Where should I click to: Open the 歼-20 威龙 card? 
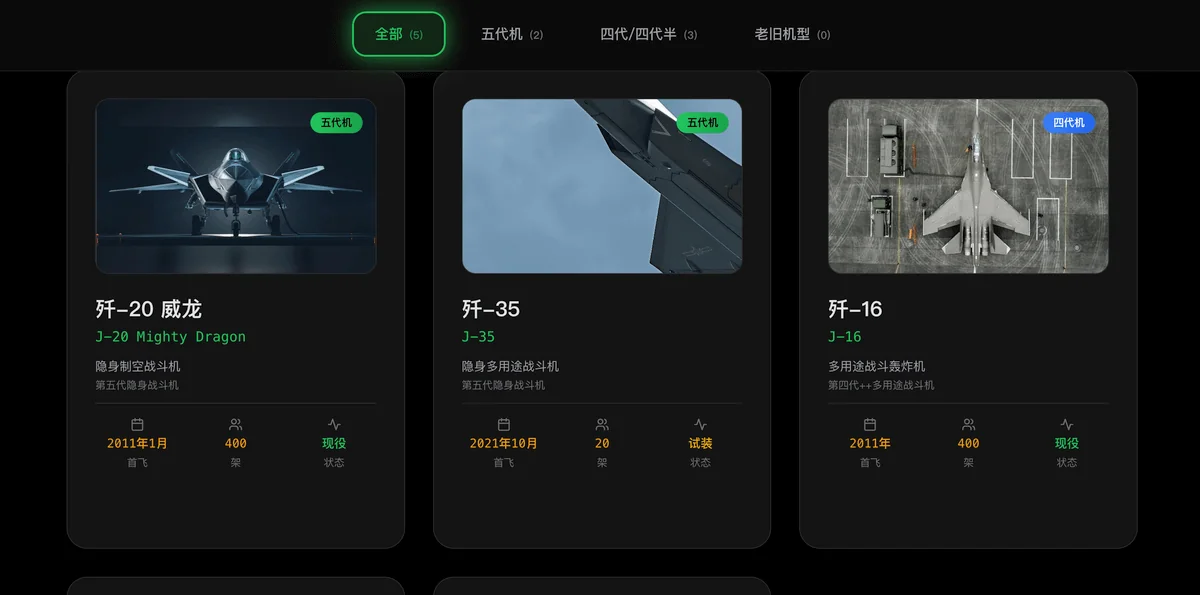point(235,310)
